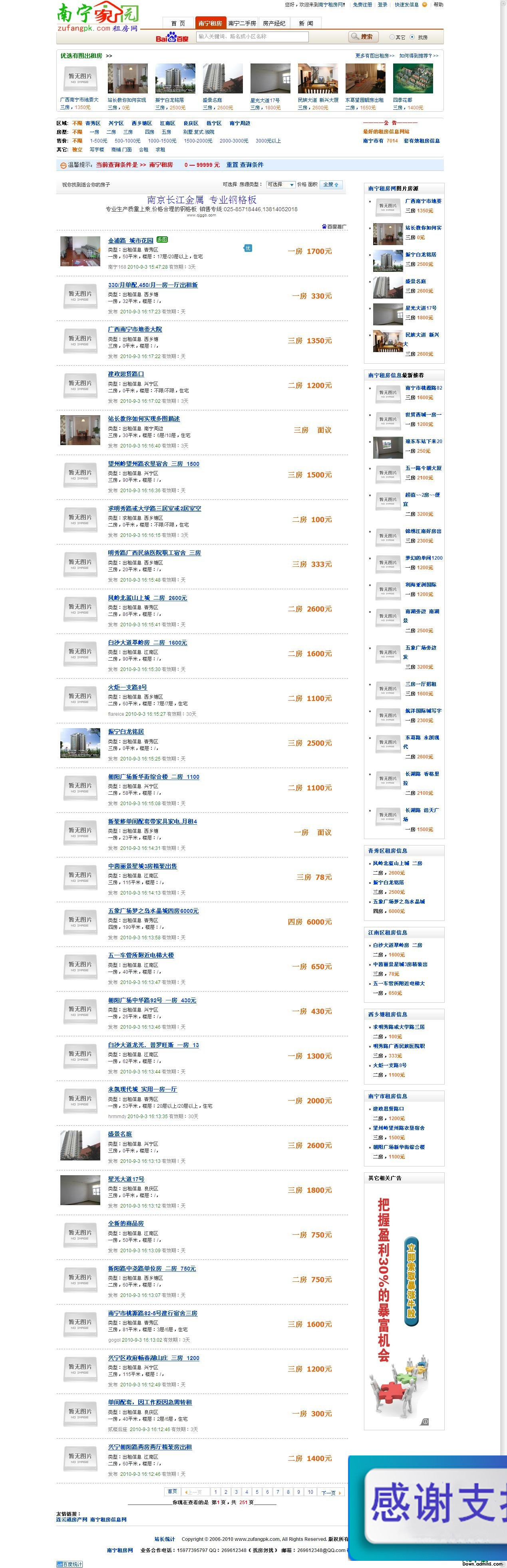Screen dimensions: 507x1568
Task: Open the 更多有图出租房 link
Action: (x=374, y=55)
